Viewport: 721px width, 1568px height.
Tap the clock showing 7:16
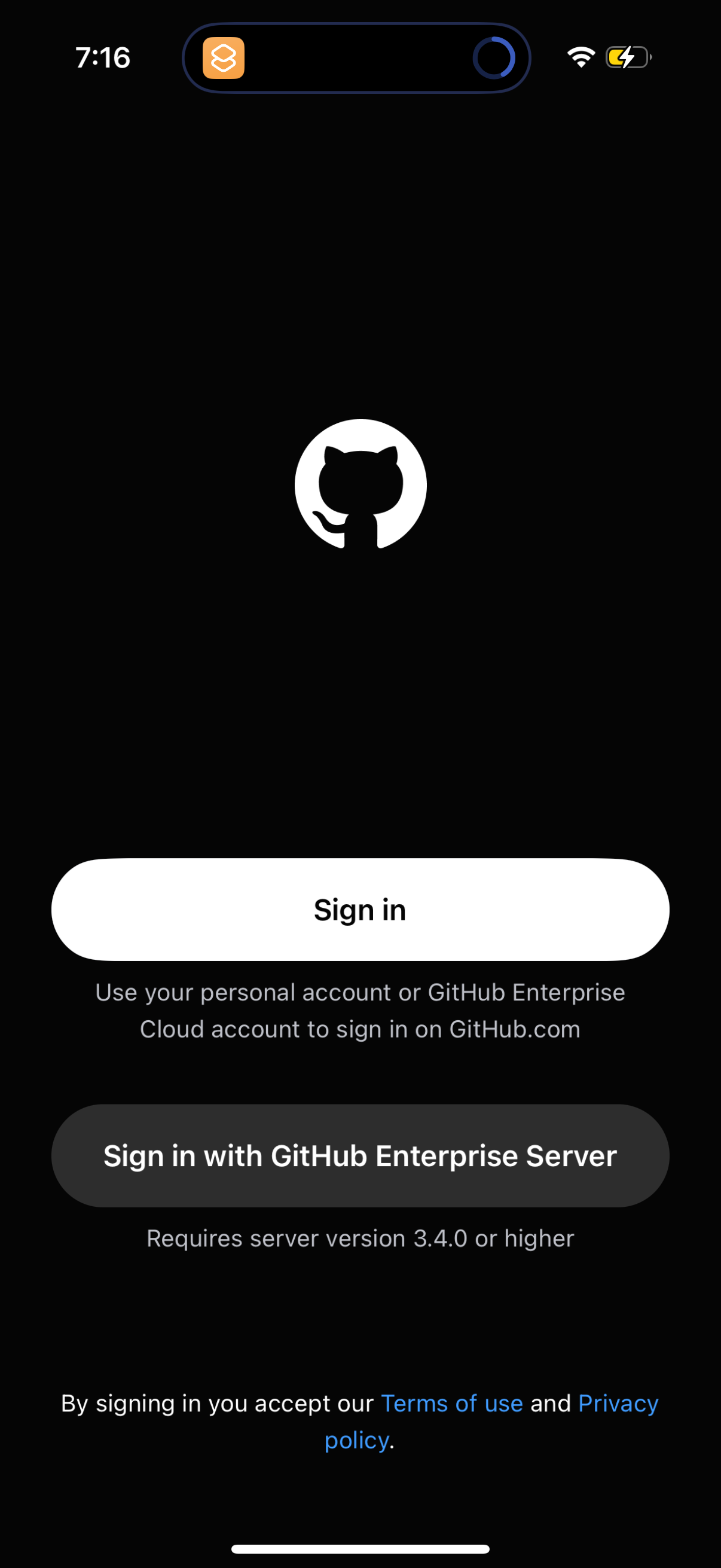(x=102, y=57)
